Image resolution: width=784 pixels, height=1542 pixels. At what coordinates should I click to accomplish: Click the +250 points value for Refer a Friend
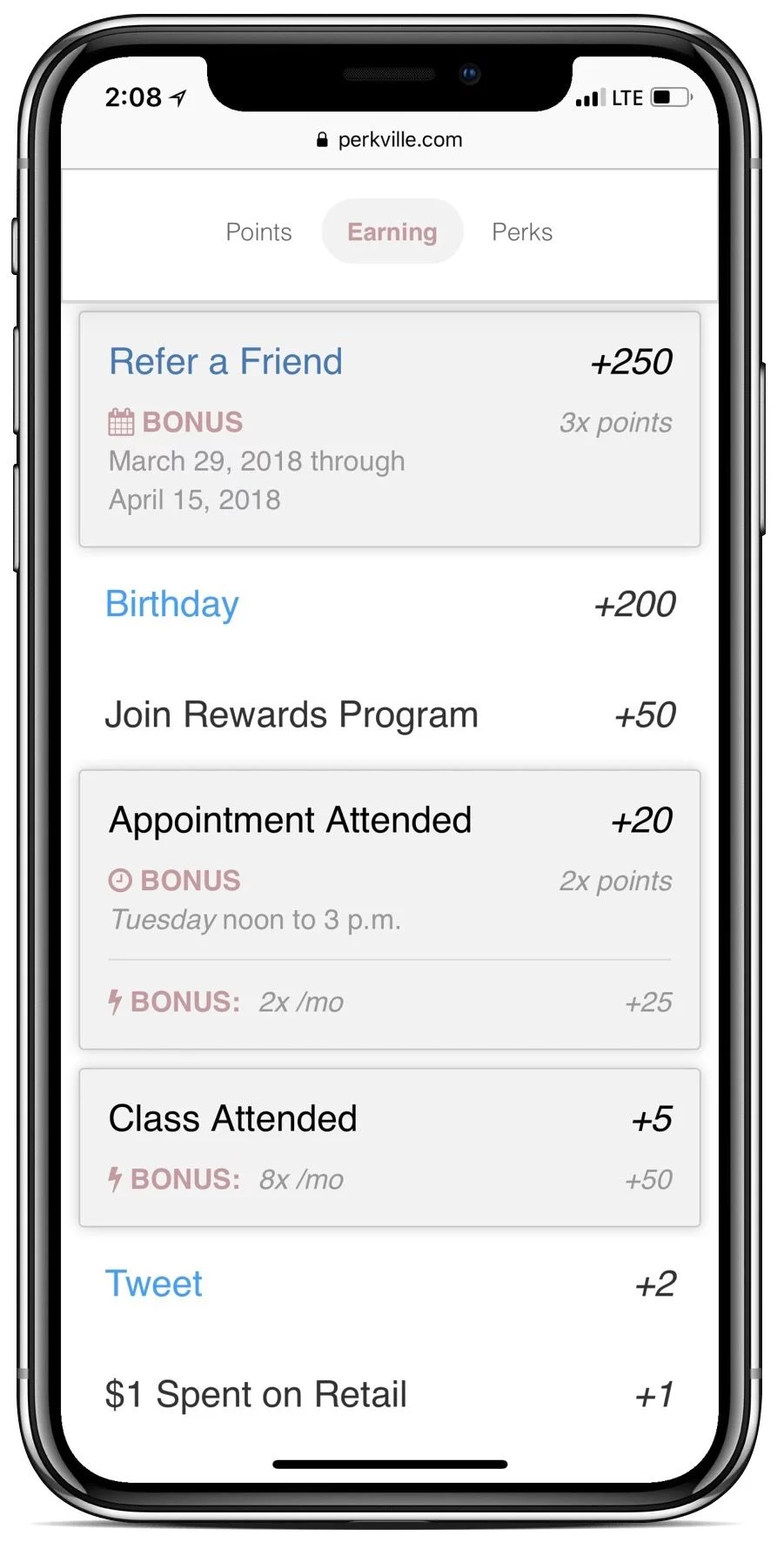(x=633, y=361)
